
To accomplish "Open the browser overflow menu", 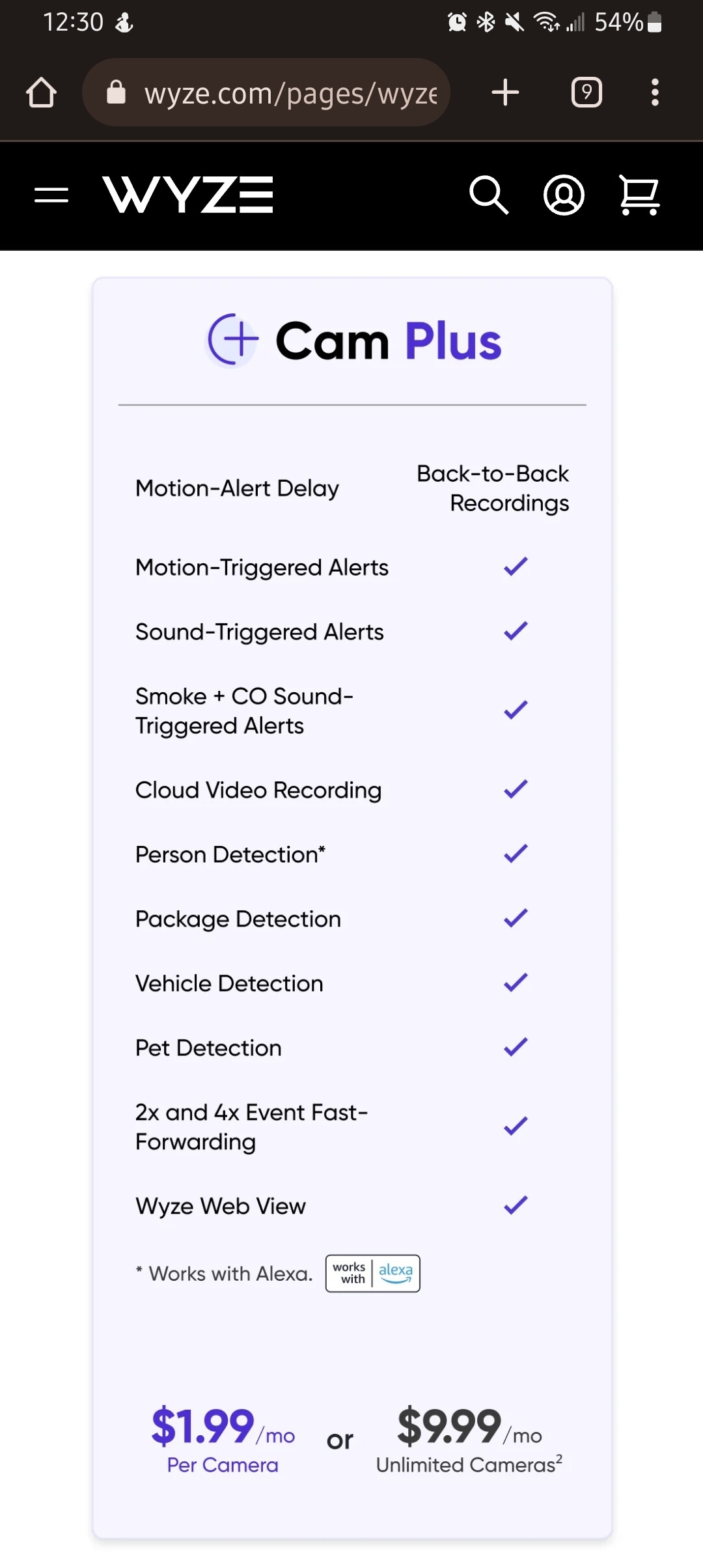I will [655, 92].
